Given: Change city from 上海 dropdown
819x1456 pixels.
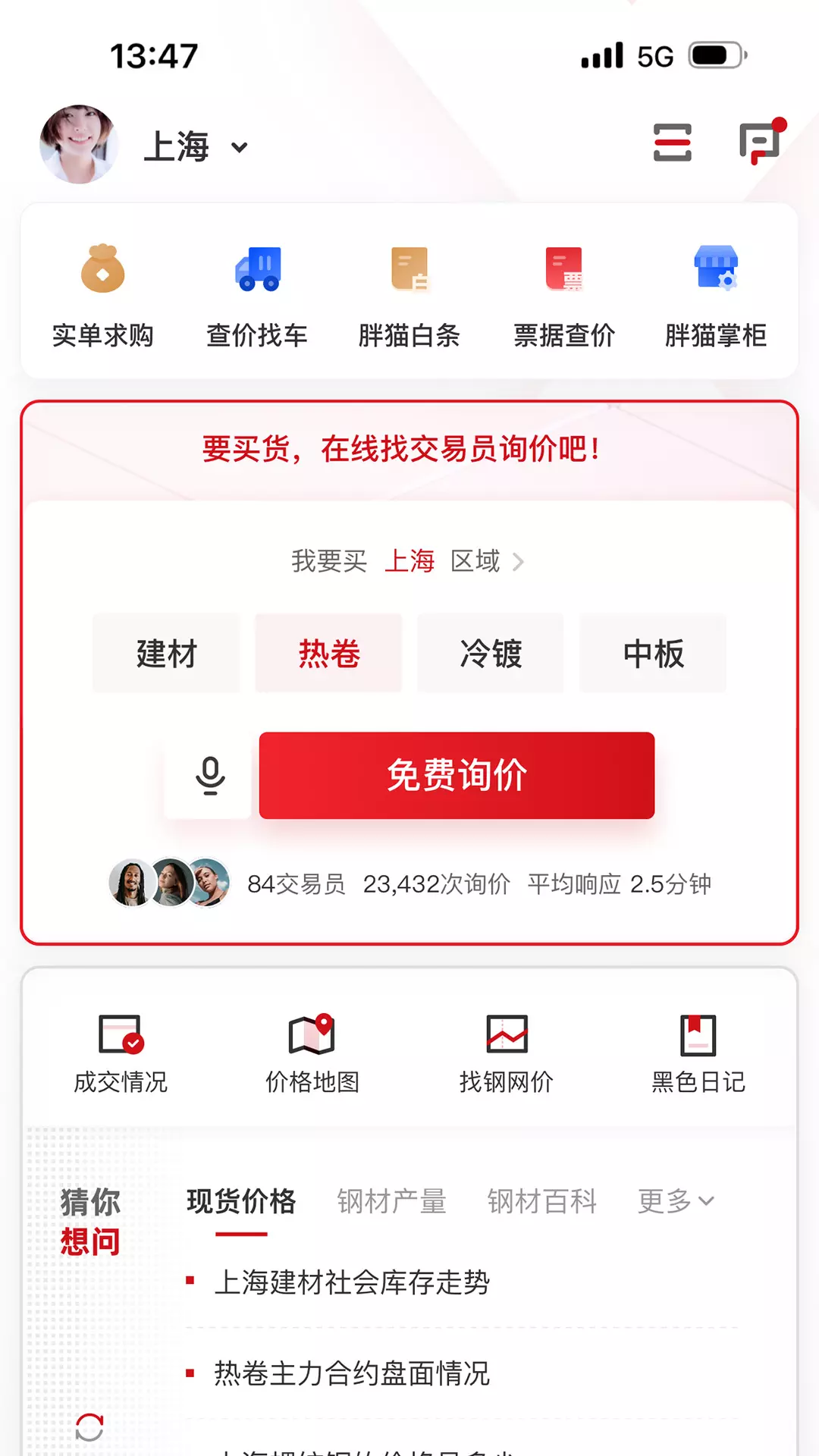Looking at the screenshot, I should coord(196,146).
